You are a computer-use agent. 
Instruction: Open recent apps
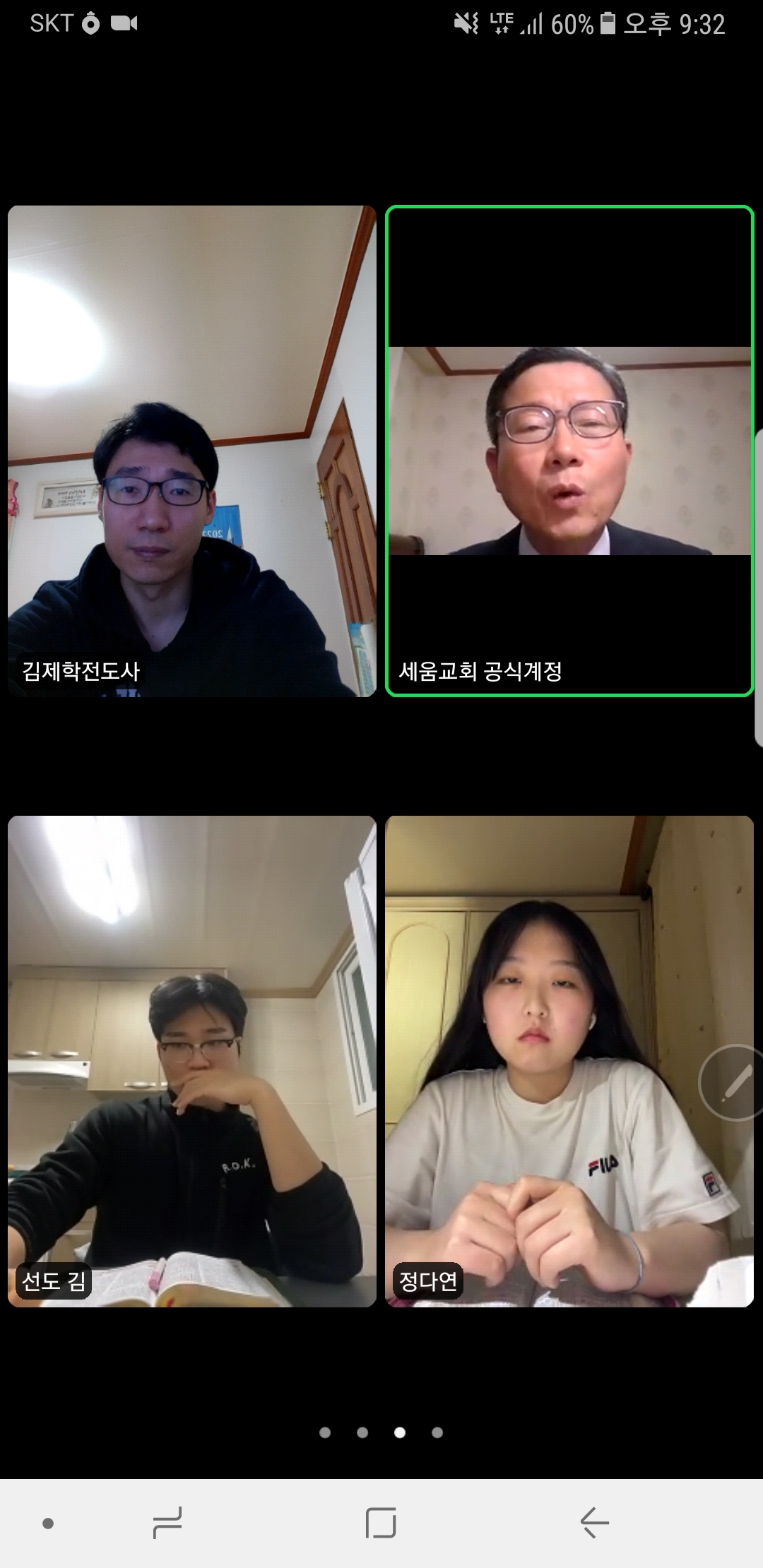(167, 1523)
